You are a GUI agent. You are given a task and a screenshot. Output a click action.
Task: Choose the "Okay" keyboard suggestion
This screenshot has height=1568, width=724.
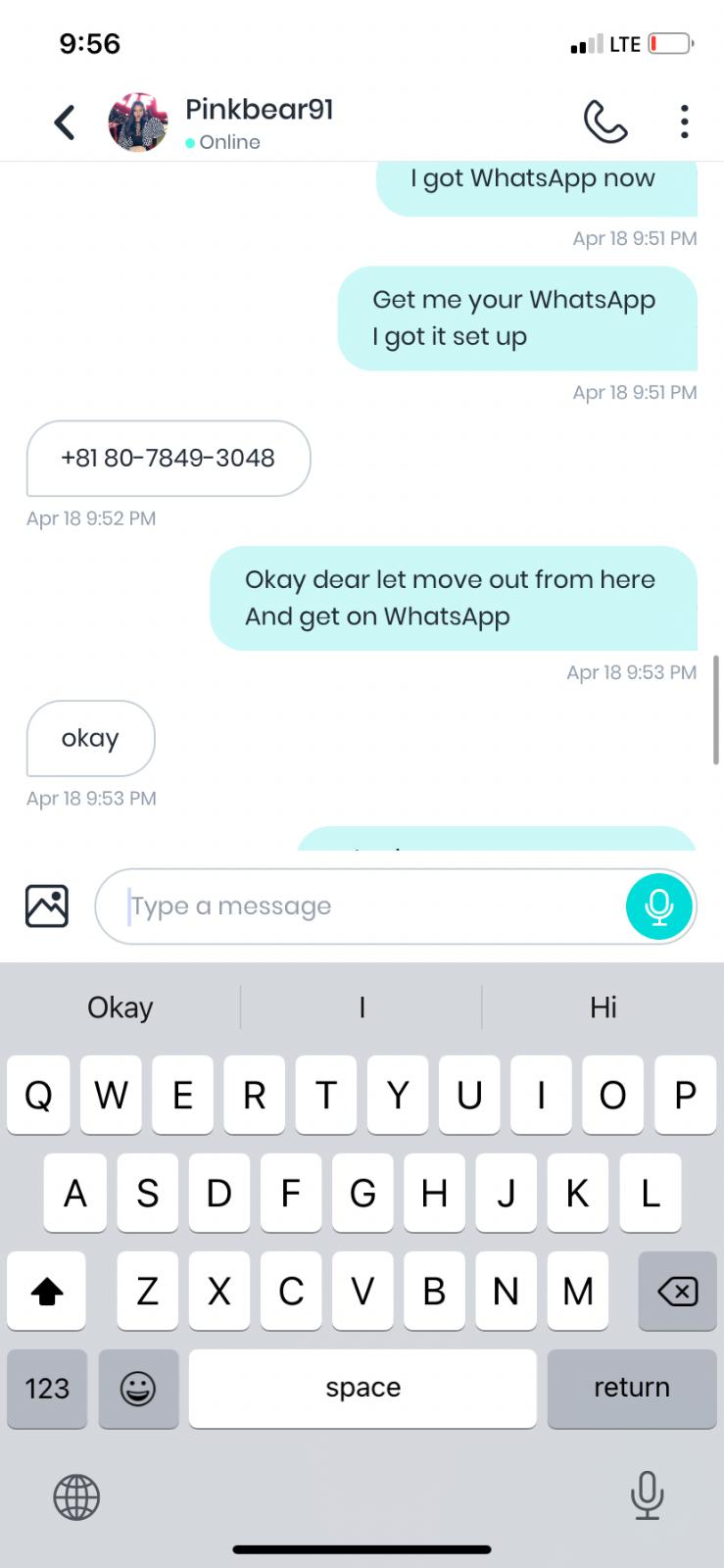point(121,1007)
